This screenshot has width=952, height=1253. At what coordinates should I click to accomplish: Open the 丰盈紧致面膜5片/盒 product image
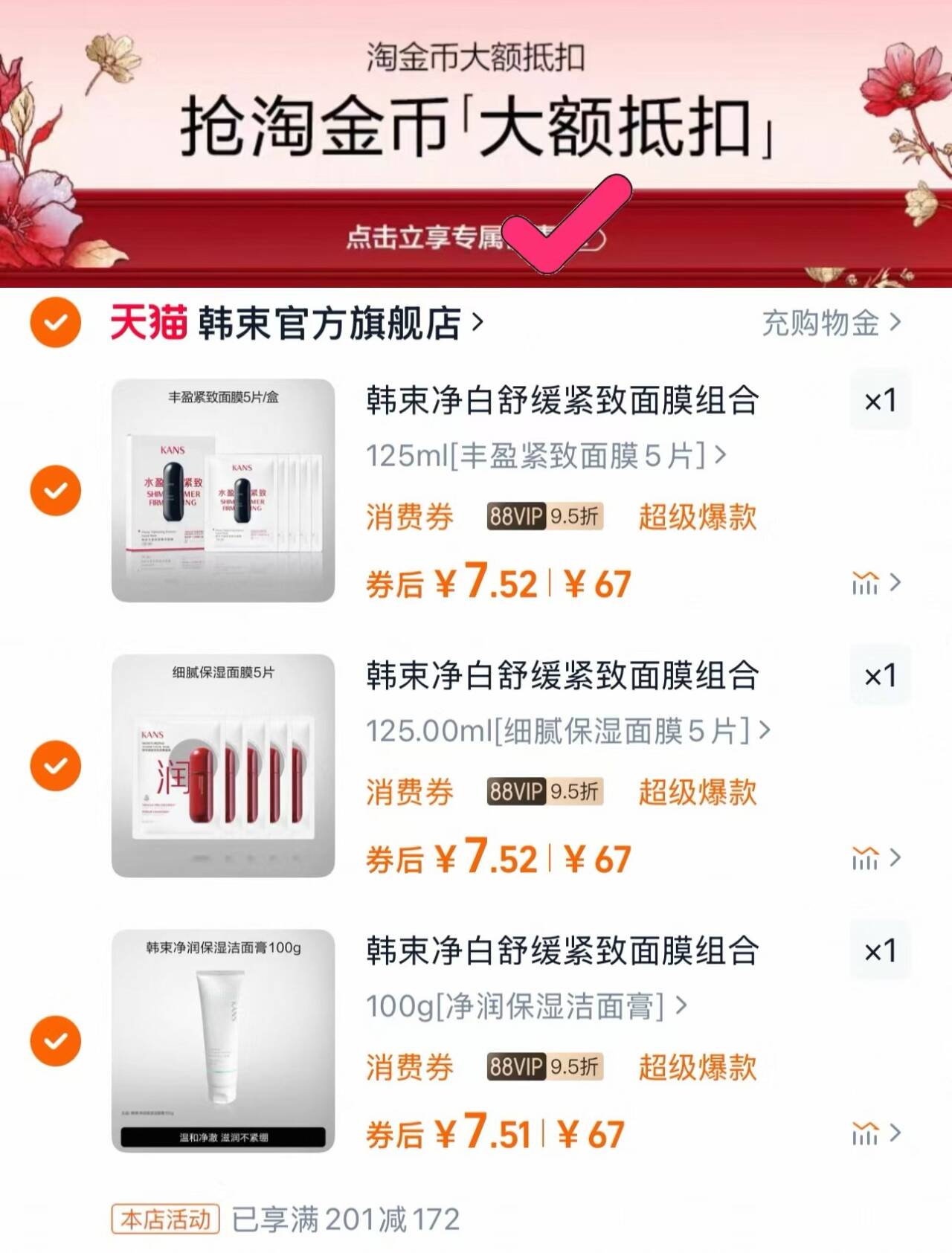pos(223,491)
